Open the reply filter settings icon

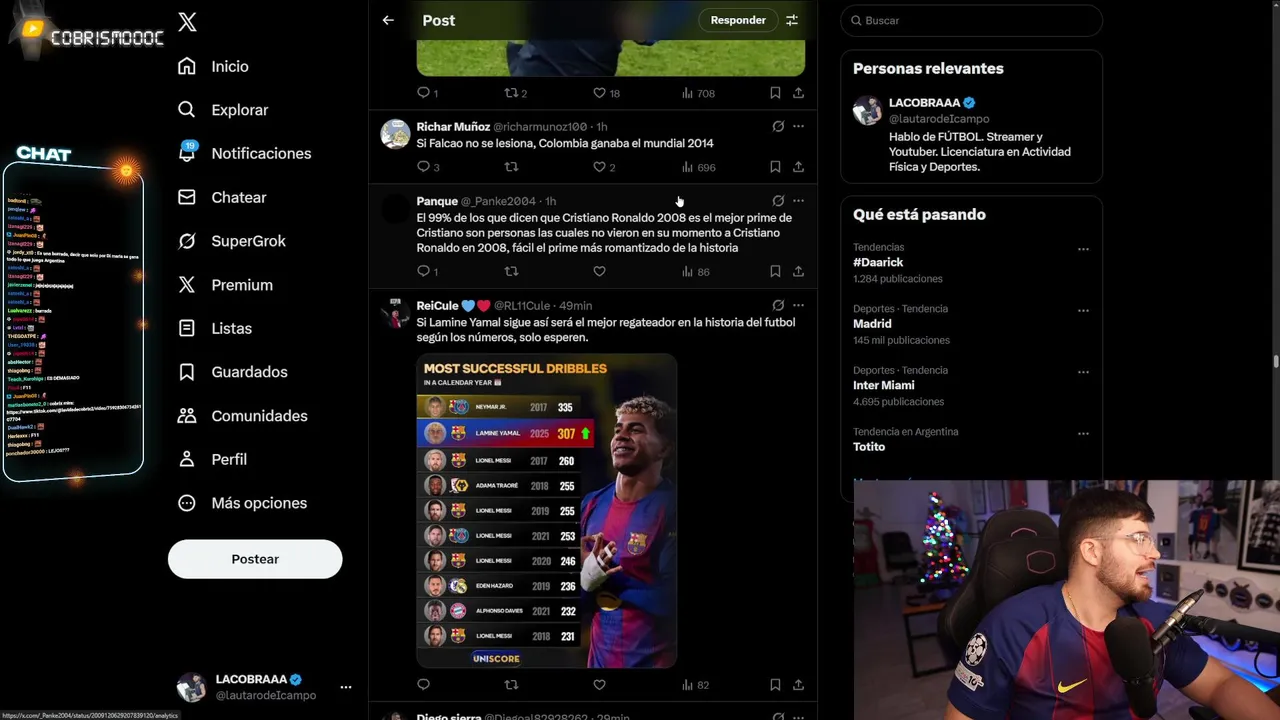tap(792, 20)
